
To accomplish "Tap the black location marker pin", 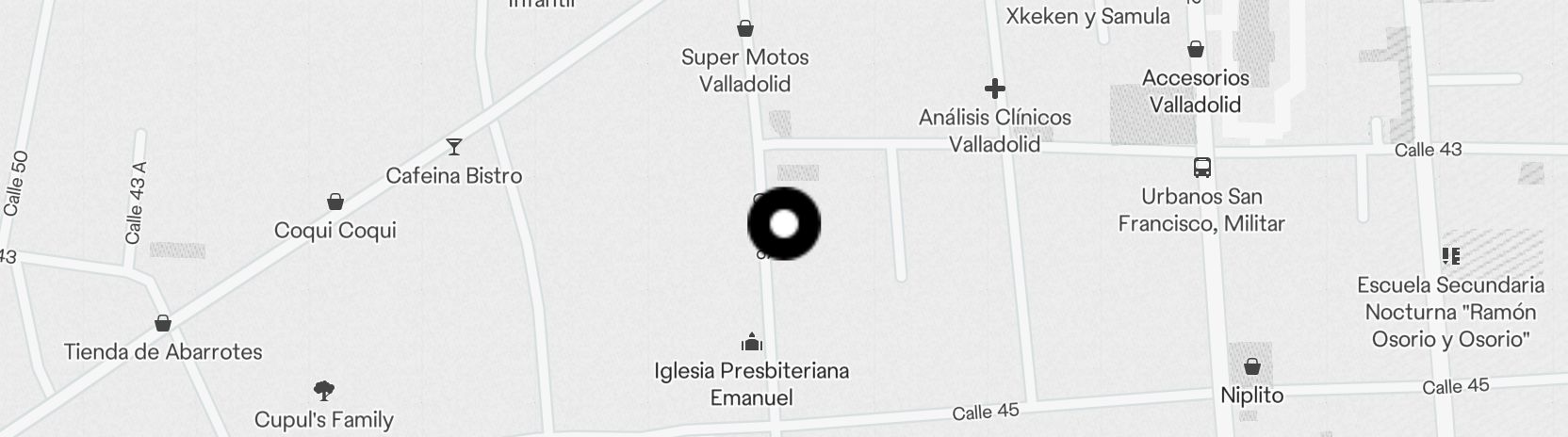I will [x=784, y=224].
